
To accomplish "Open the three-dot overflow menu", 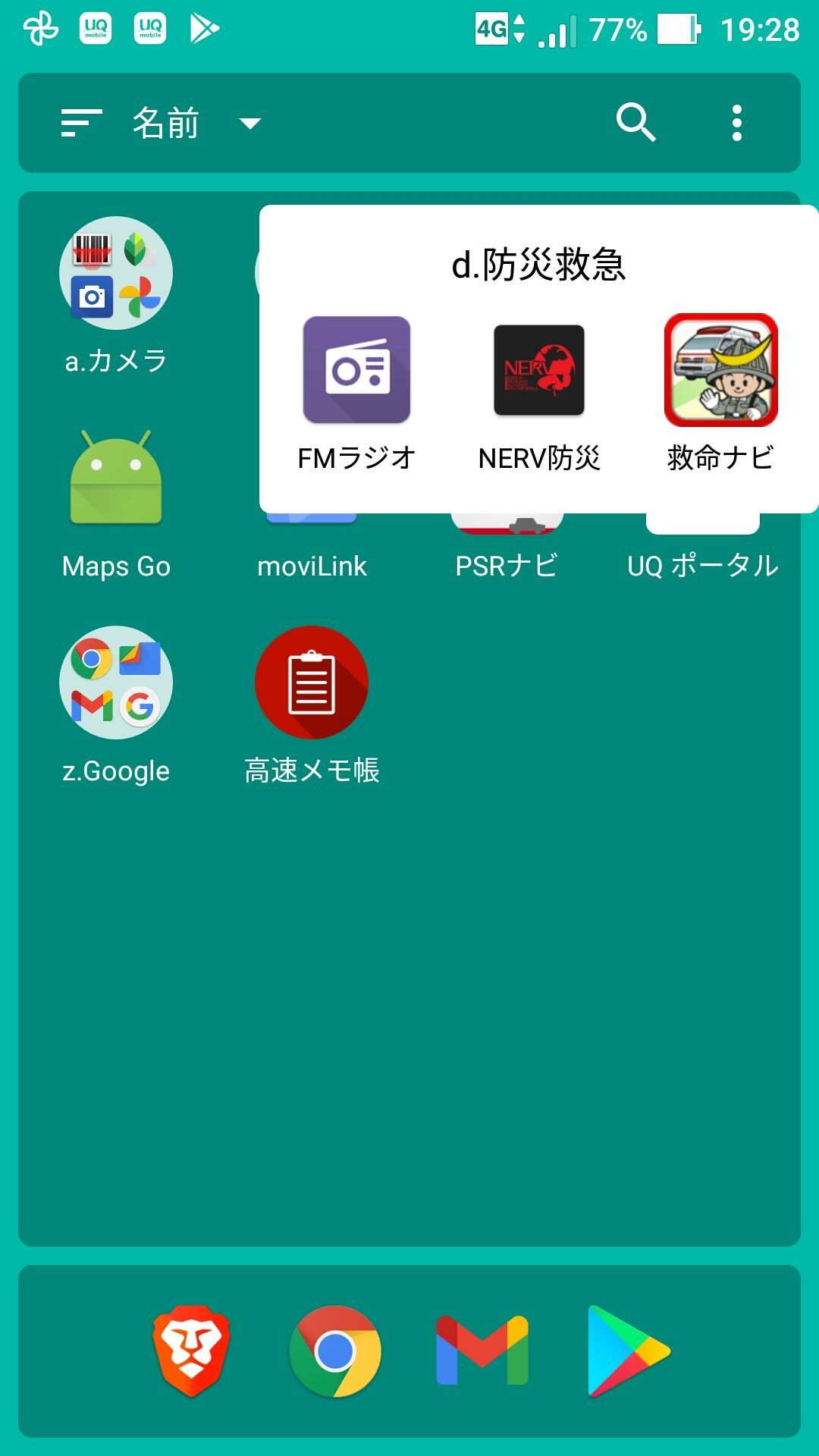I will (x=736, y=123).
